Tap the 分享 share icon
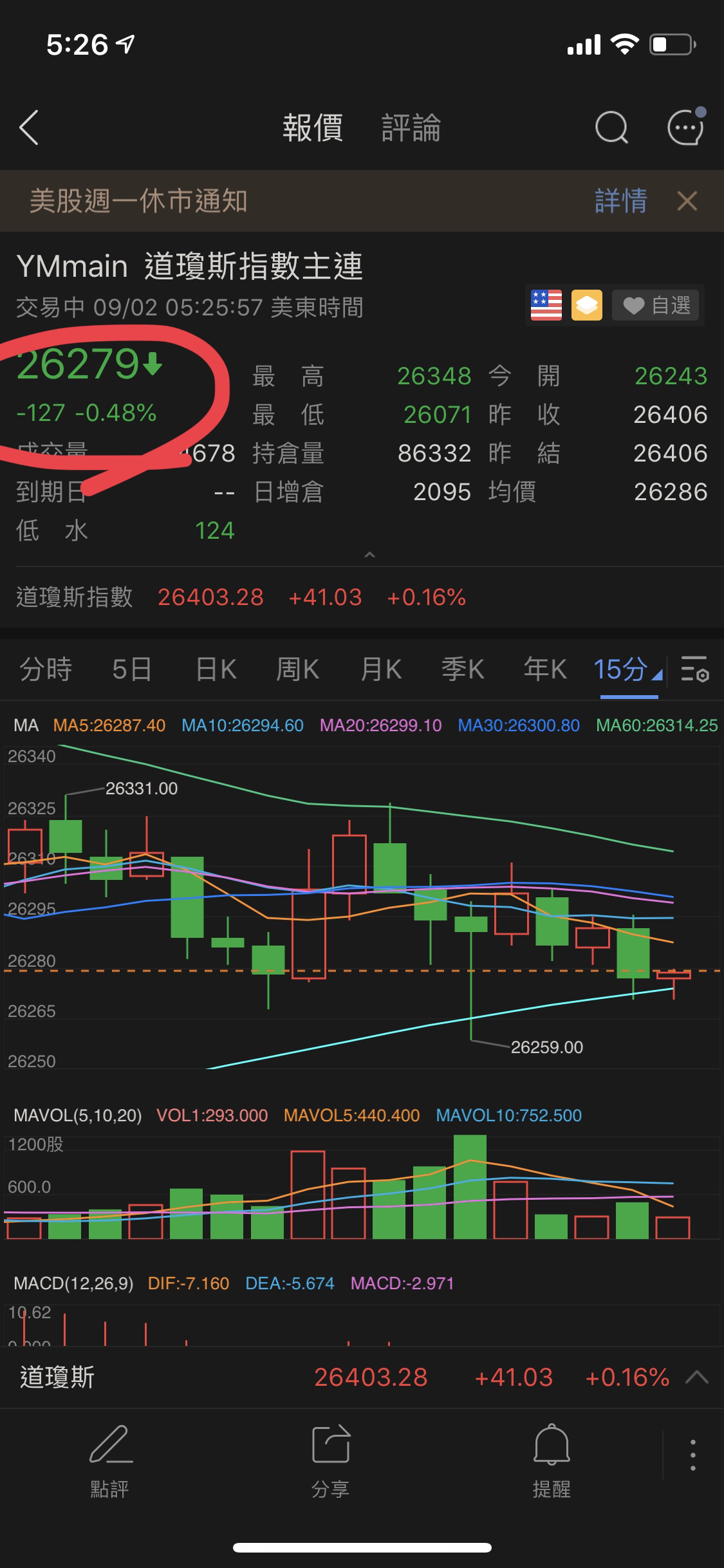 pos(330,1461)
